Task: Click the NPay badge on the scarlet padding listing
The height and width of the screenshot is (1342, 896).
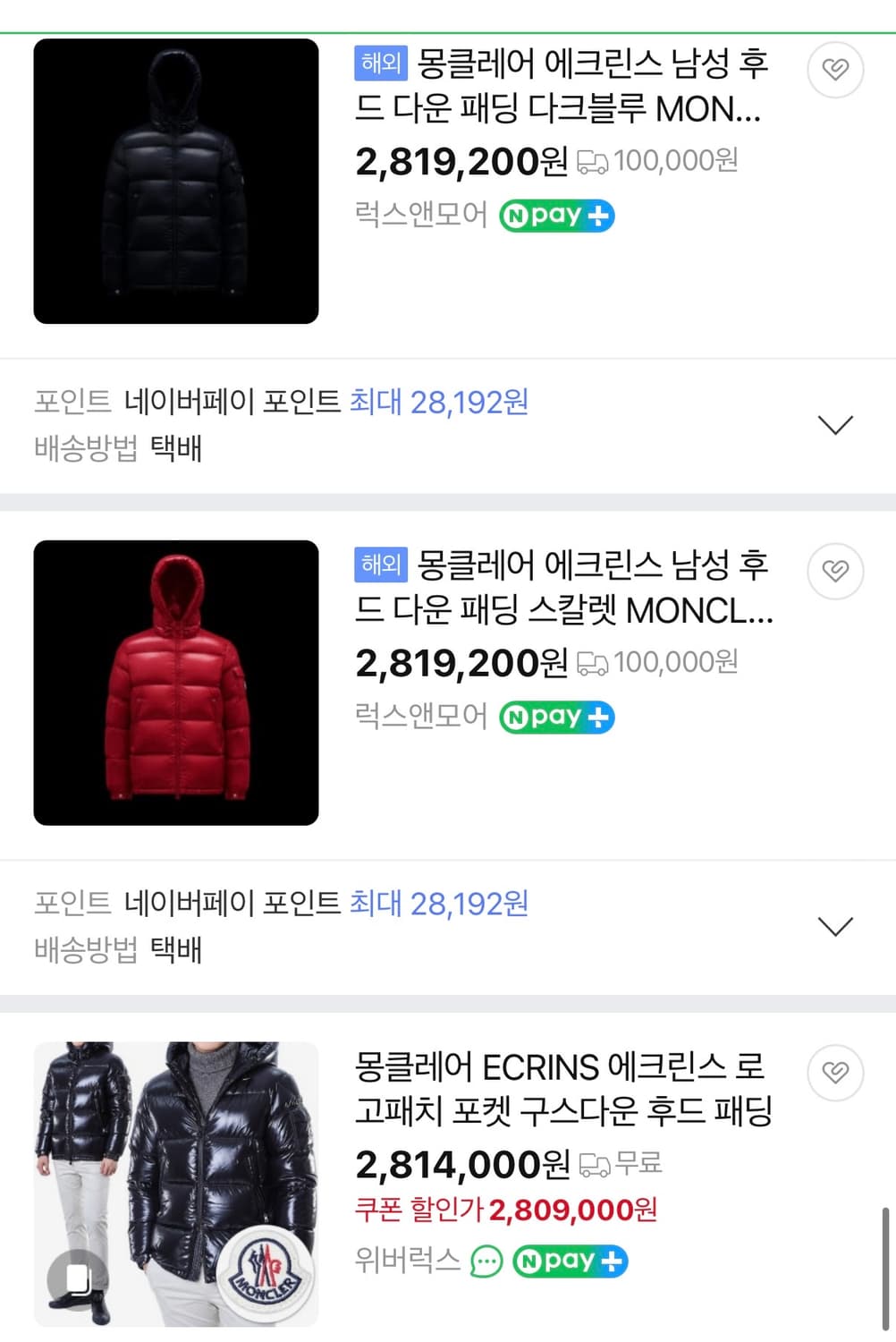Action: (555, 716)
